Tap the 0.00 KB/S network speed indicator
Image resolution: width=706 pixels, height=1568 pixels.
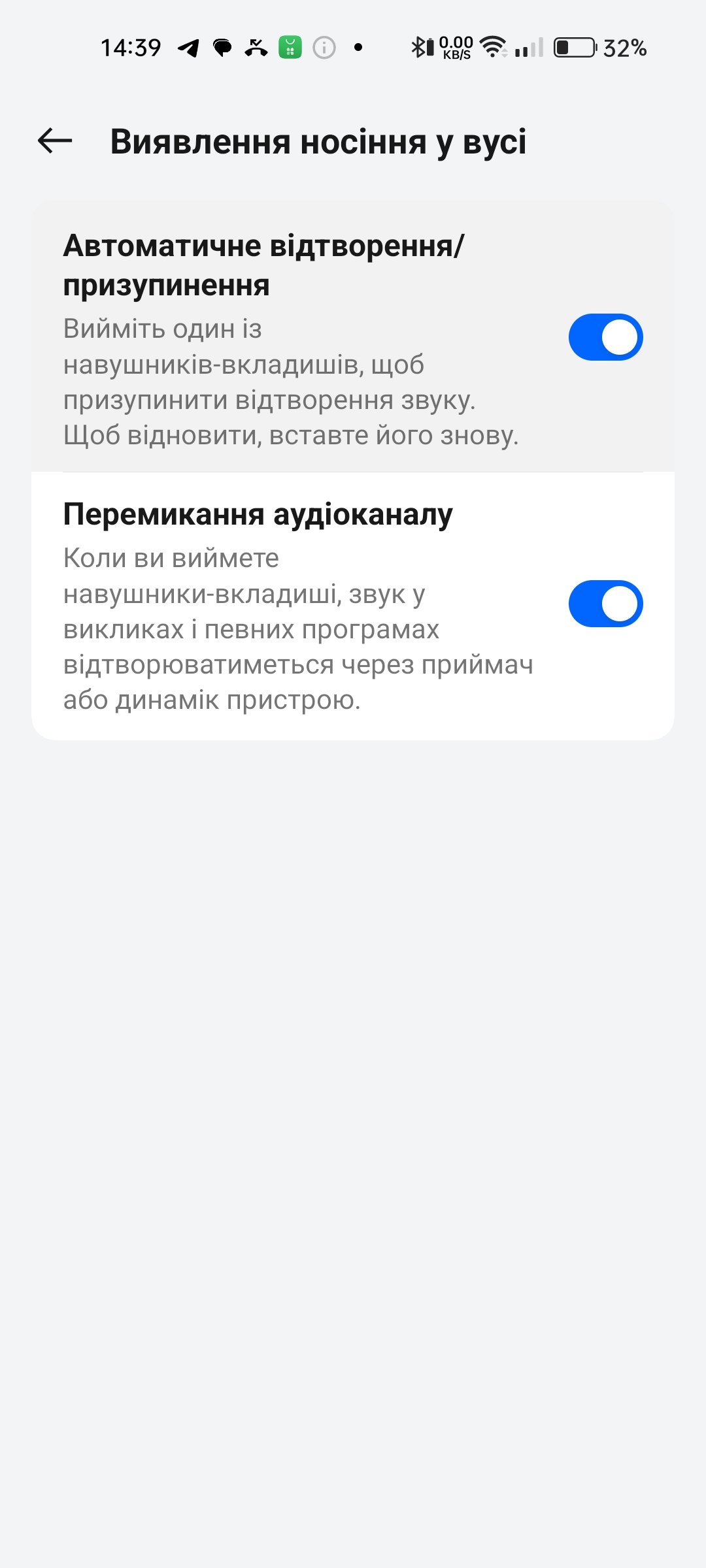tap(454, 47)
